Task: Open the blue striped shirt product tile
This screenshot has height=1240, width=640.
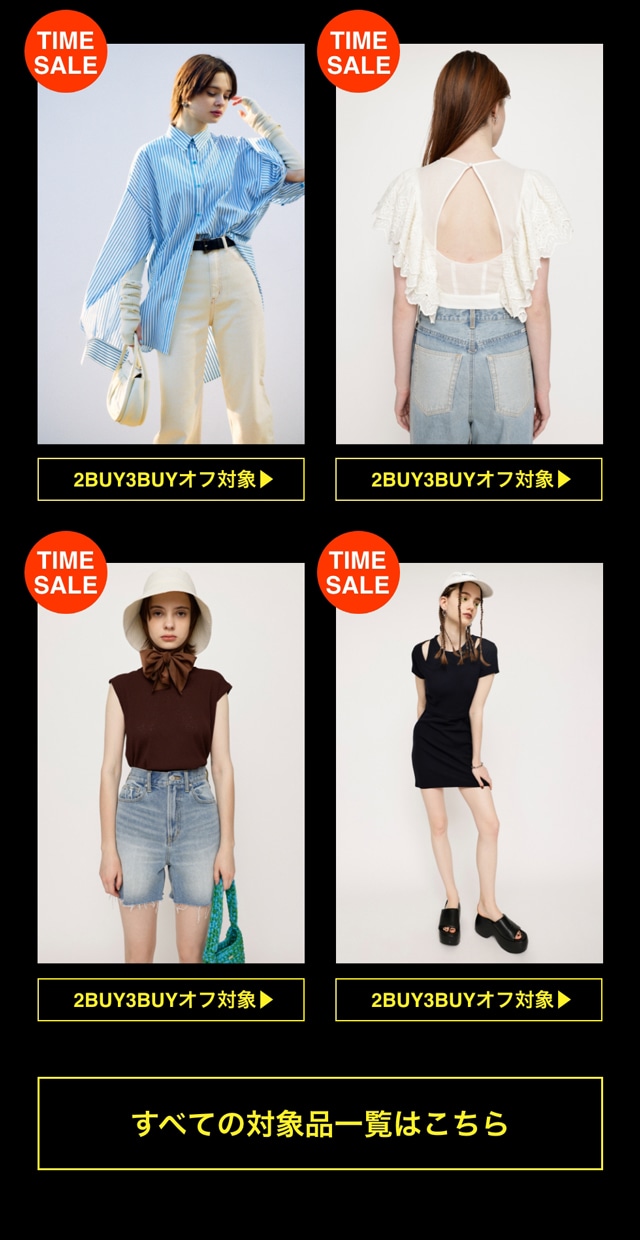Action: click(x=171, y=244)
